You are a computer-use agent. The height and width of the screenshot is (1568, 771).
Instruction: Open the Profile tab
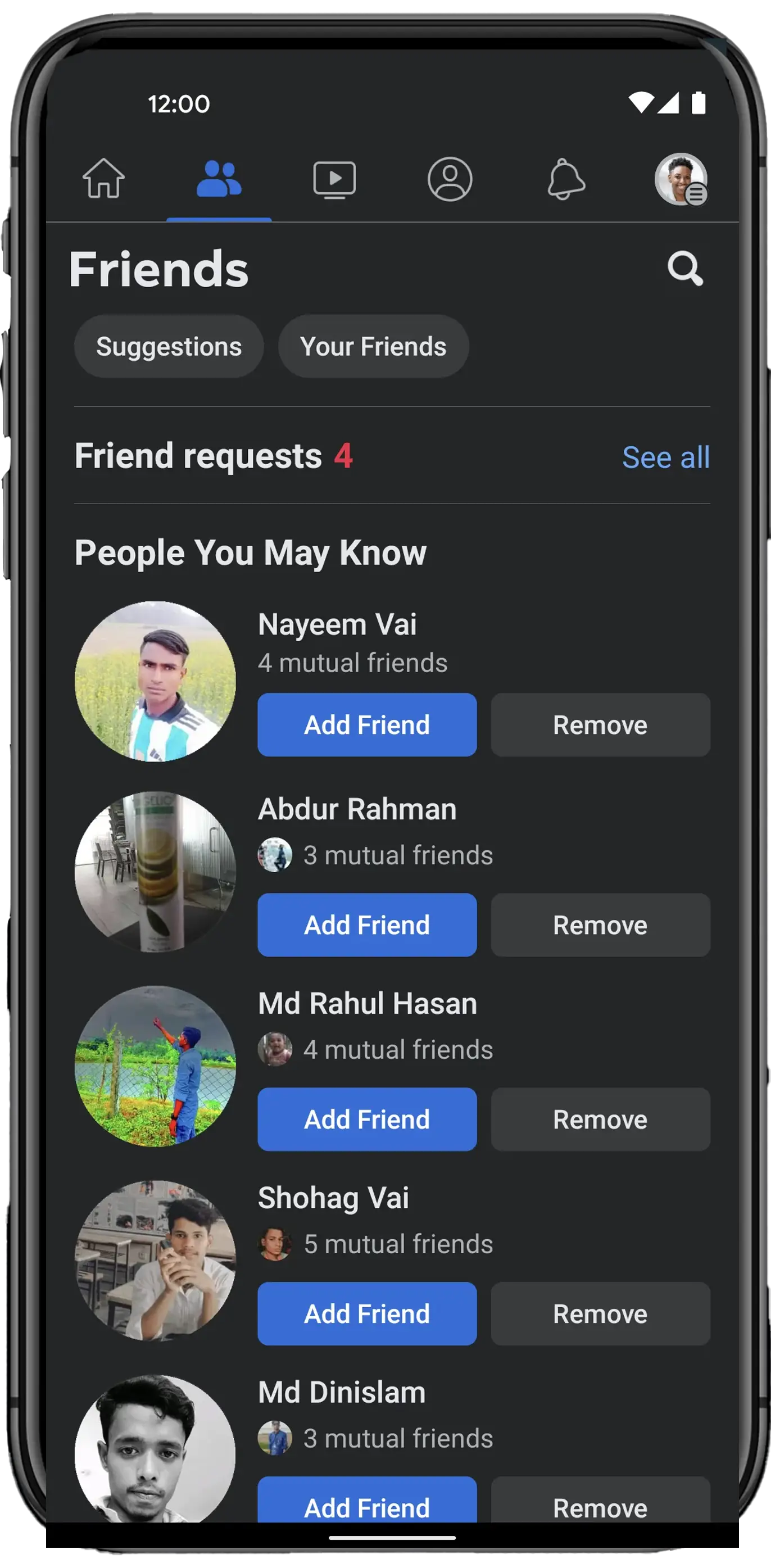(x=450, y=179)
